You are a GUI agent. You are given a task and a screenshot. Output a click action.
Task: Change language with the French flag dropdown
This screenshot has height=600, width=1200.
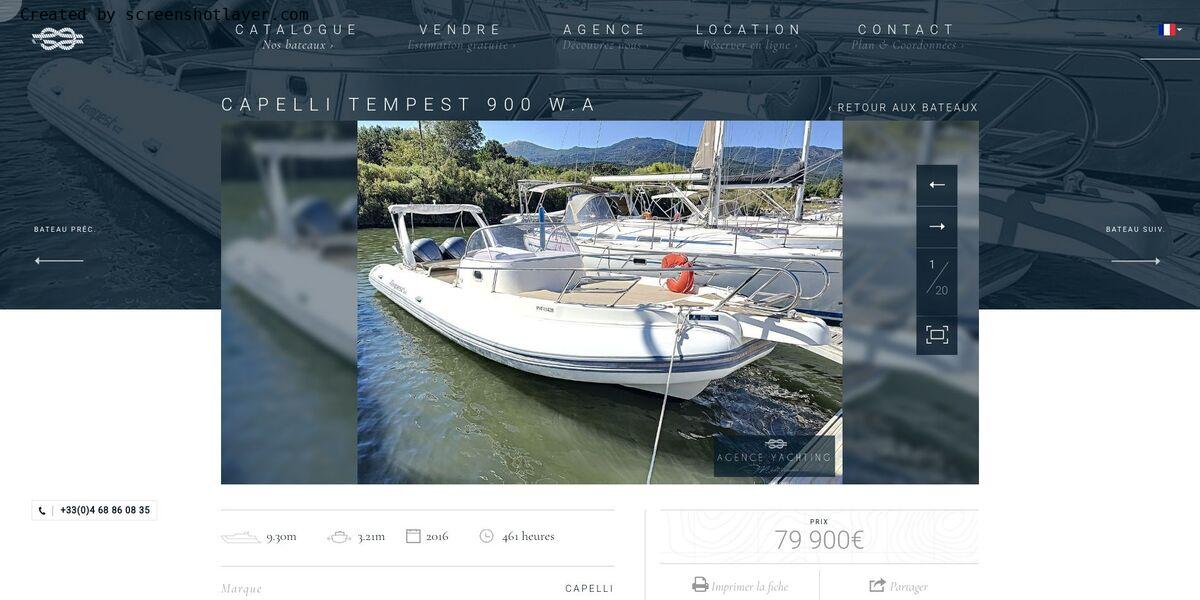point(1169,30)
